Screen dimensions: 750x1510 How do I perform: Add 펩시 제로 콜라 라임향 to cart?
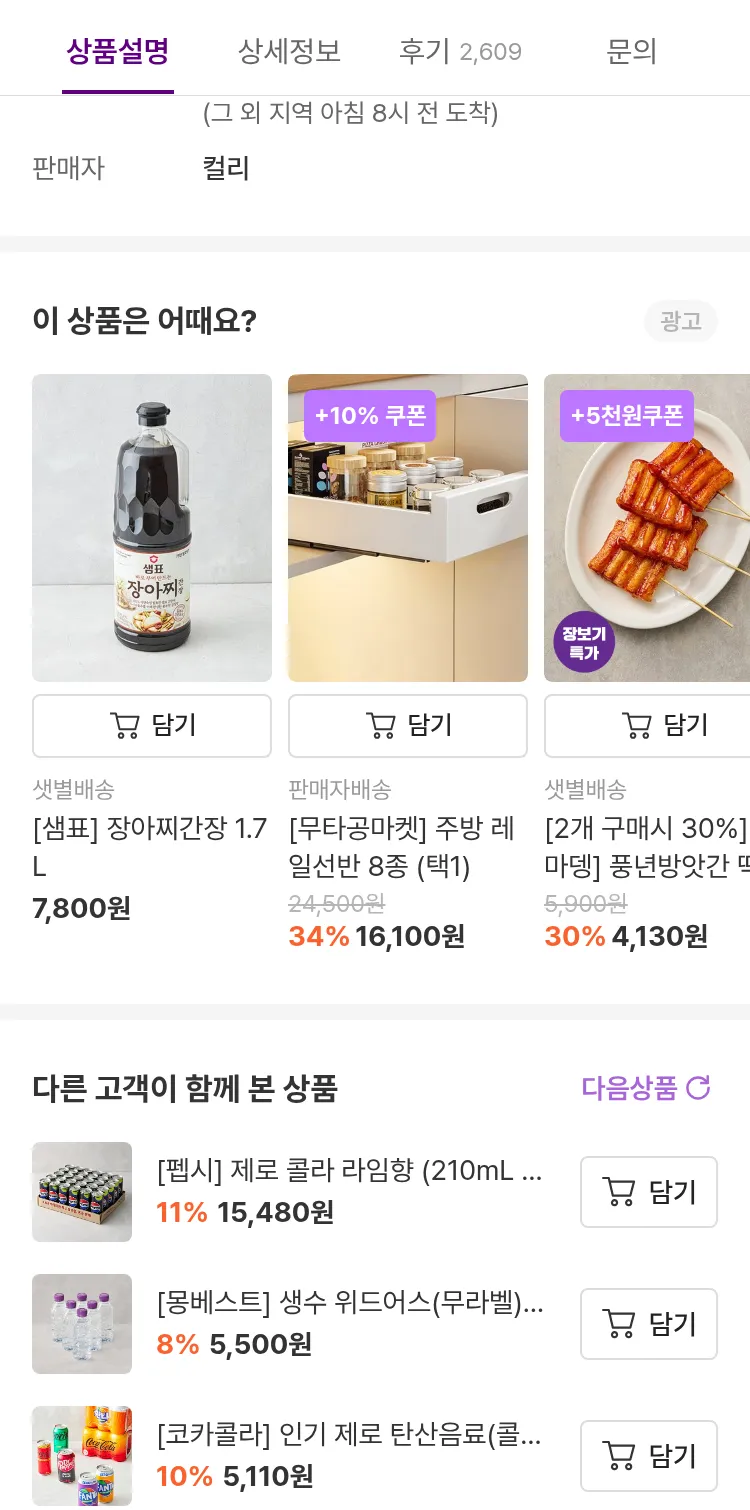tap(649, 1192)
